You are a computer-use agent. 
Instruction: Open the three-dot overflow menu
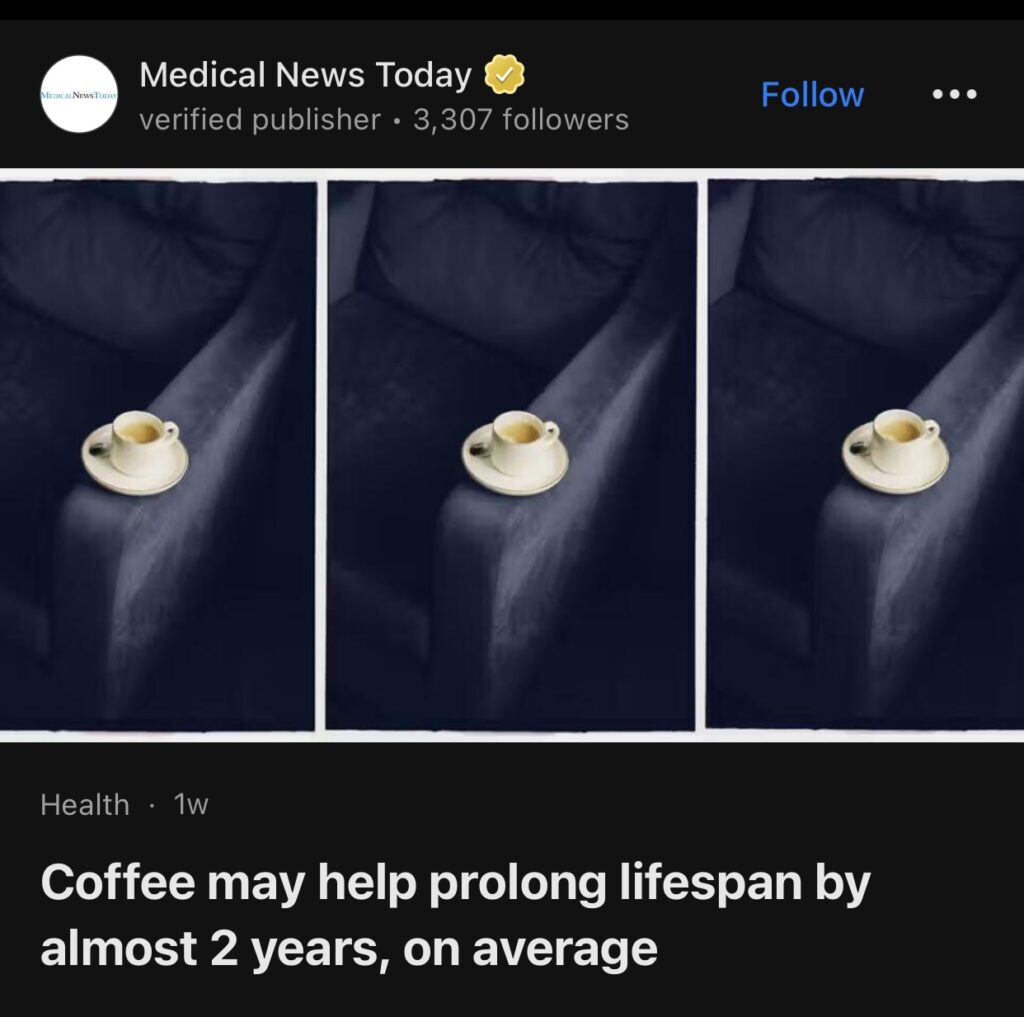954,95
